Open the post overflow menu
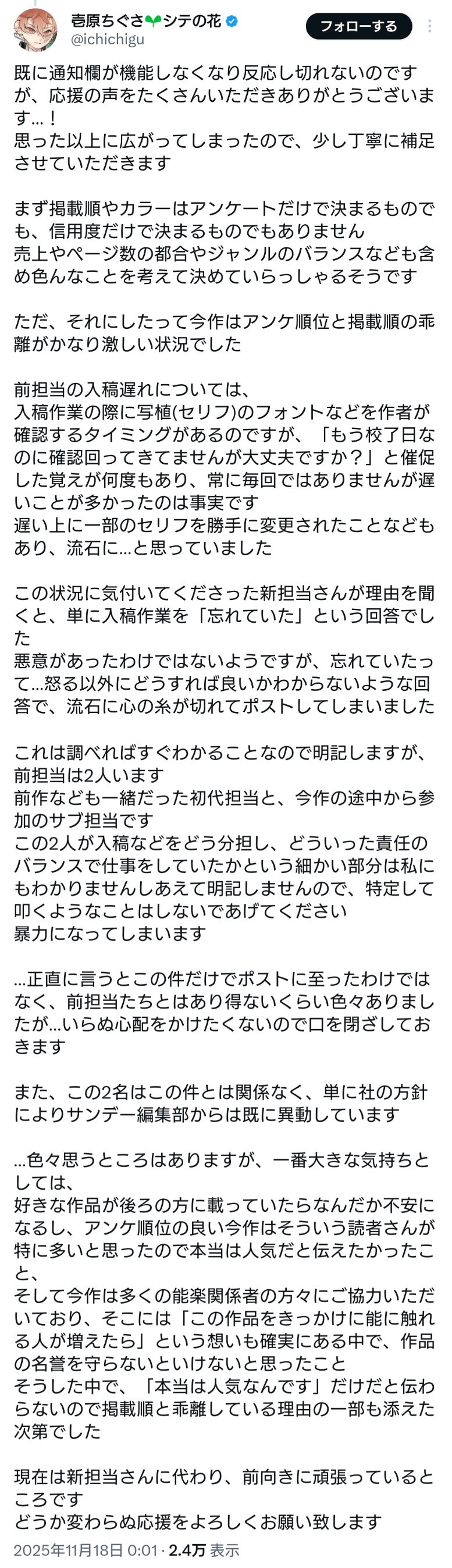452x1568 pixels. (430, 26)
